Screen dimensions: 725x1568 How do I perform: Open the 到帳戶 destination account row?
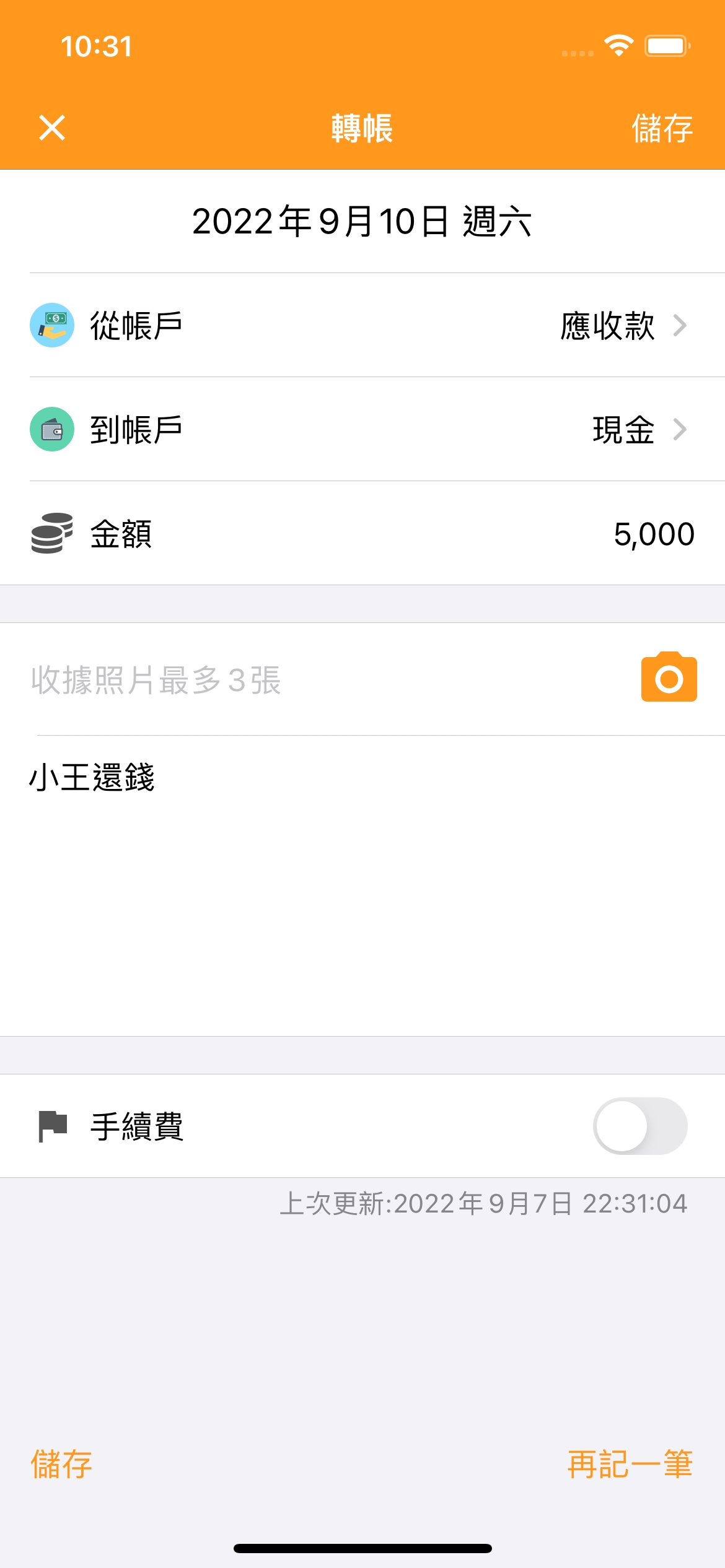[x=362, y=429]
